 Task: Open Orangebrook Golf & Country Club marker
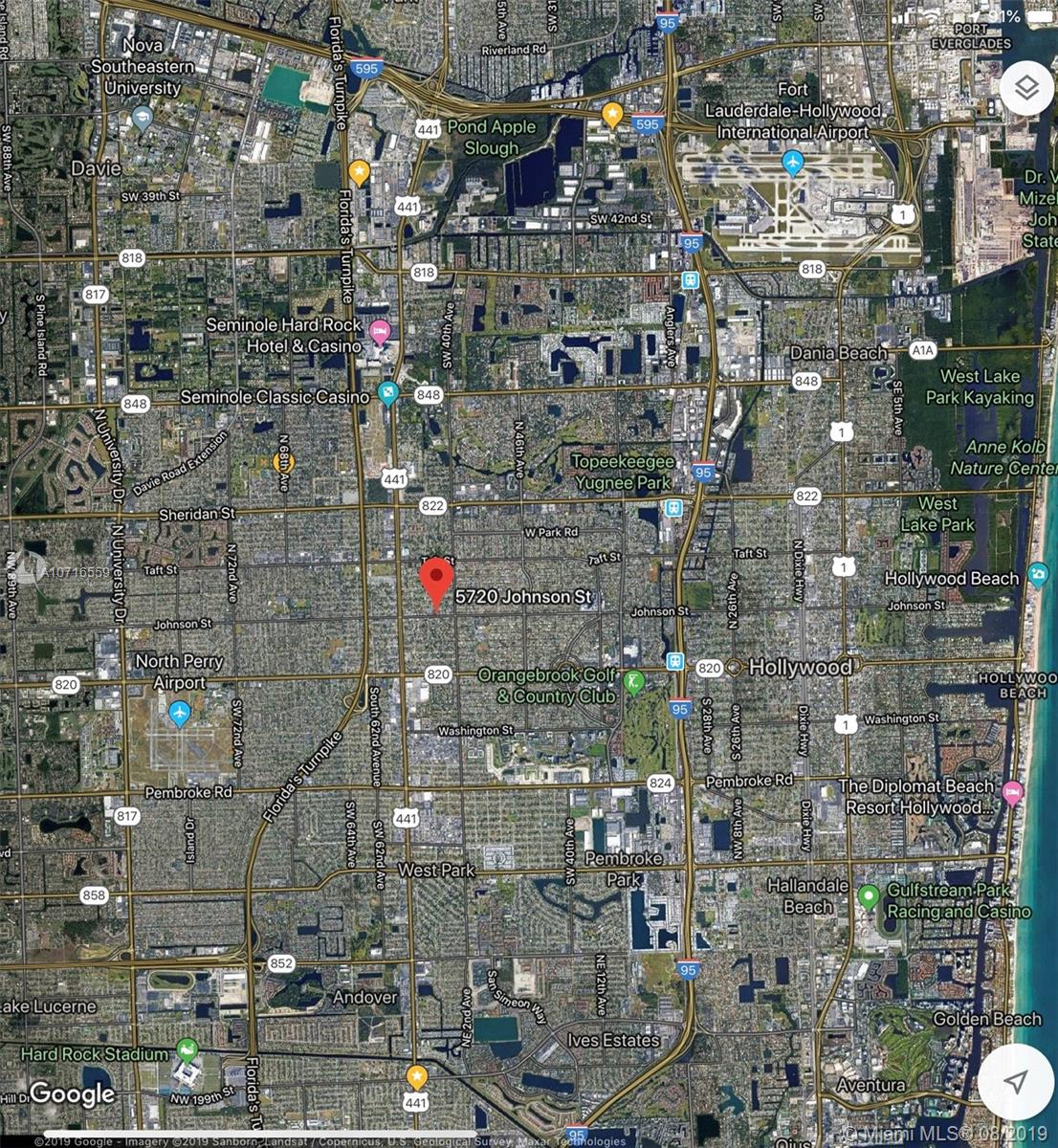[631, 682]
